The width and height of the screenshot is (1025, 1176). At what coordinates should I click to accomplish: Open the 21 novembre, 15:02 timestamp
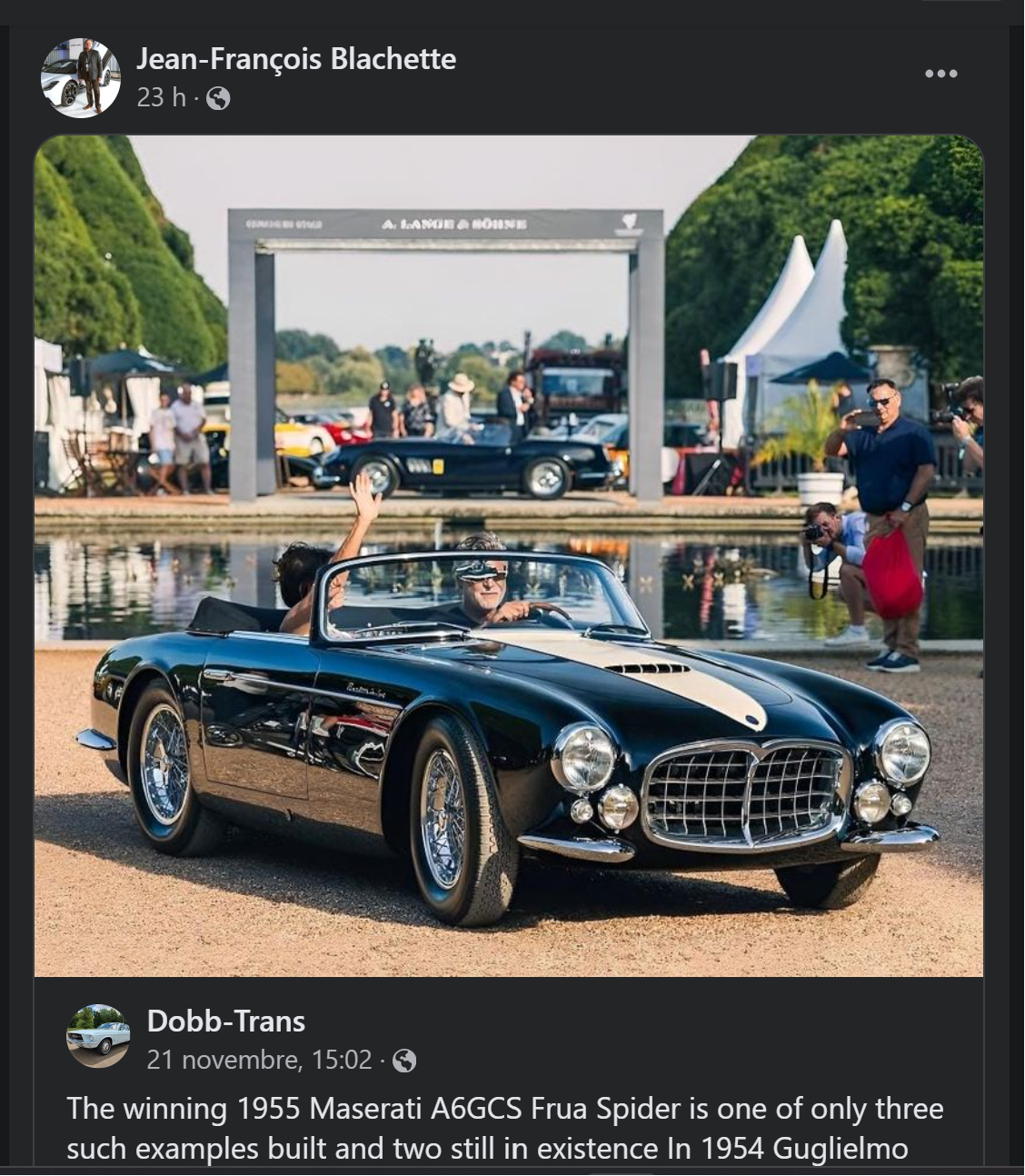click(x=259, y=1060)
